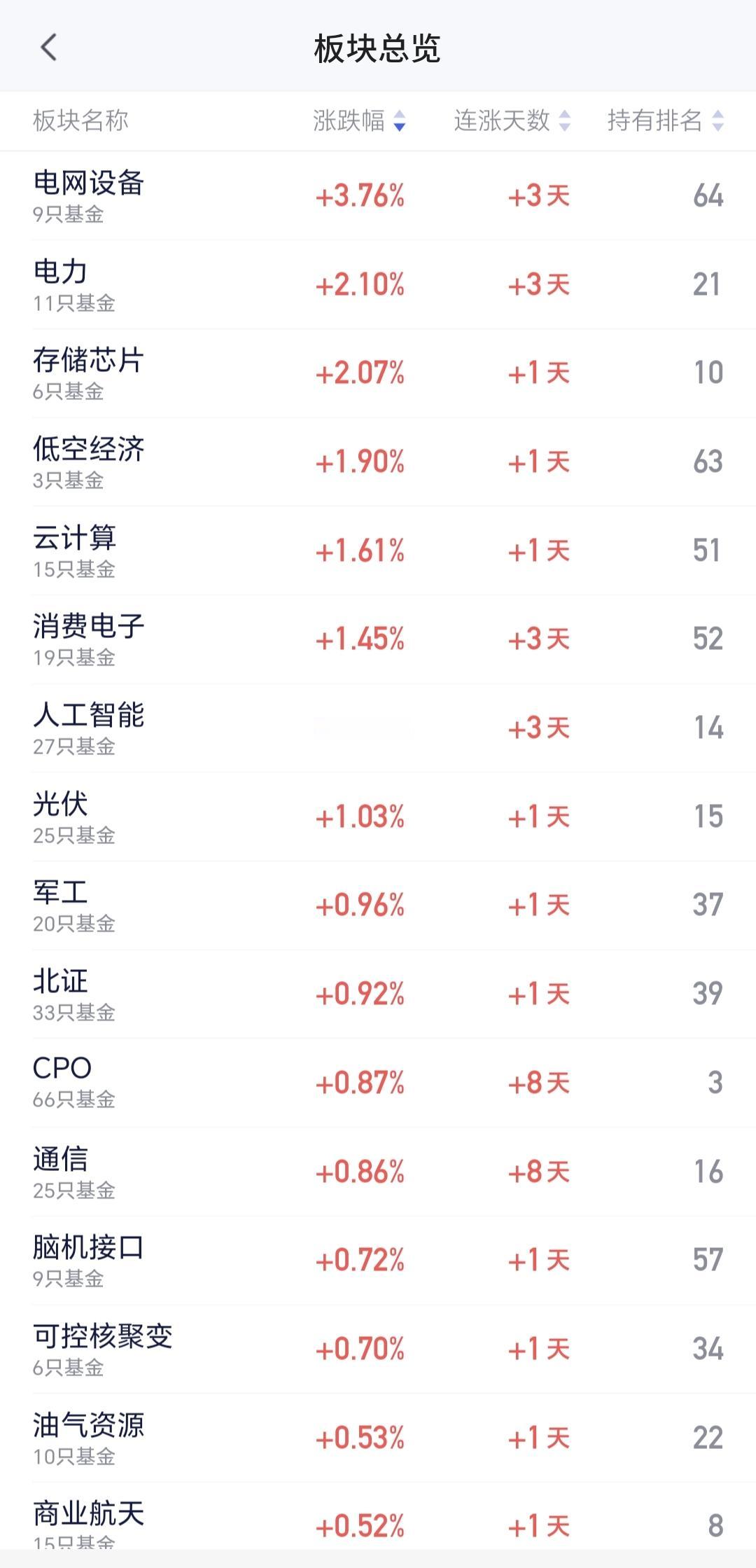Sort sectors by 持有排名

(x=666, y=120)
